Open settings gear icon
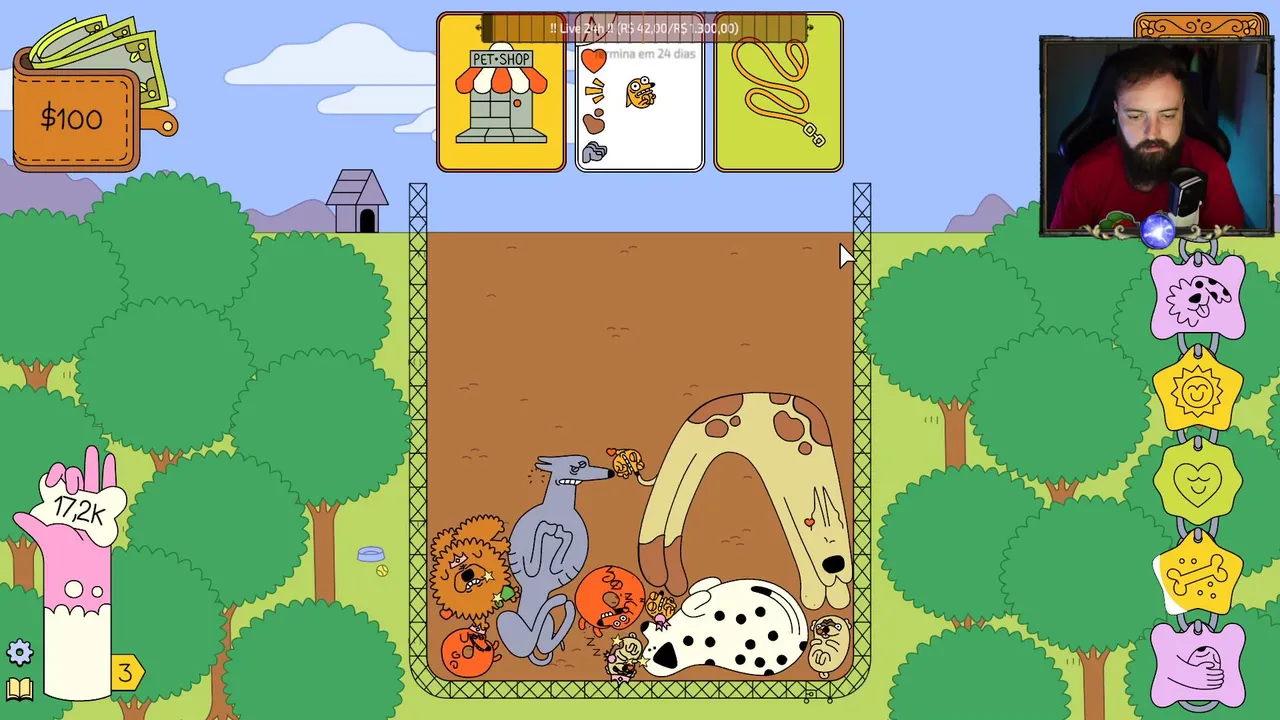1280x720 pixels. tap(20, 653)
